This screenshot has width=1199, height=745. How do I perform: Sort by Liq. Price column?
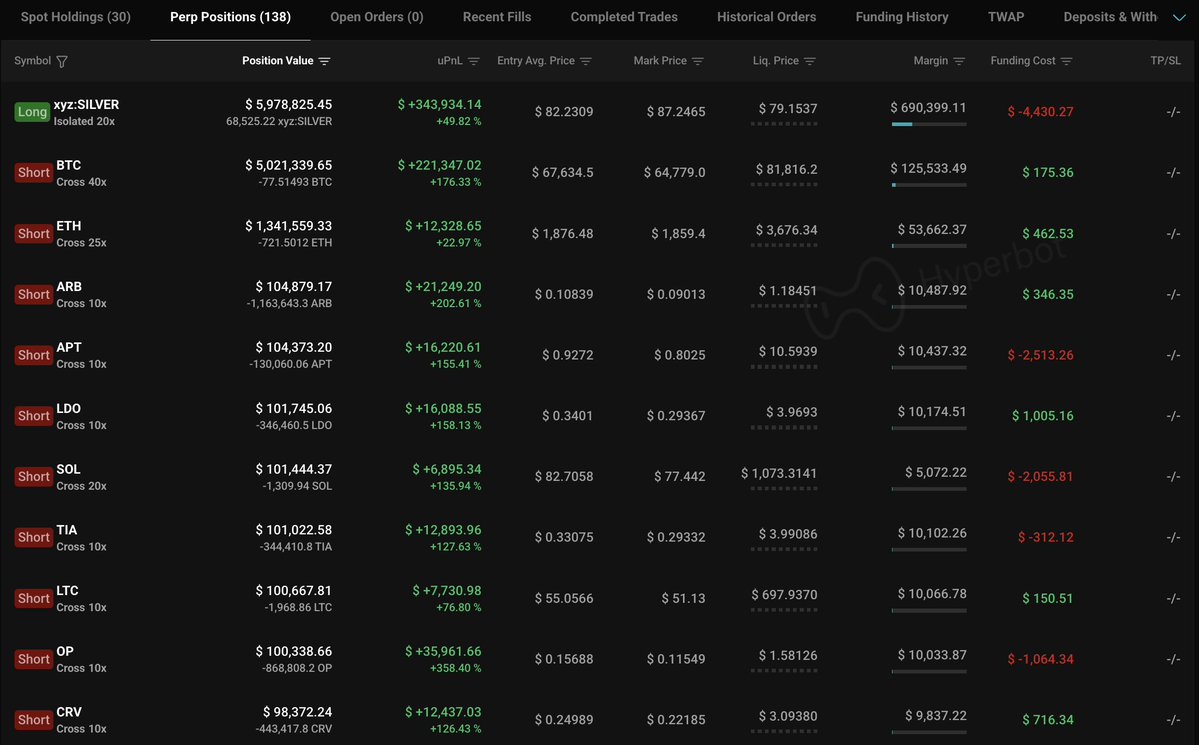click(810, 62)
